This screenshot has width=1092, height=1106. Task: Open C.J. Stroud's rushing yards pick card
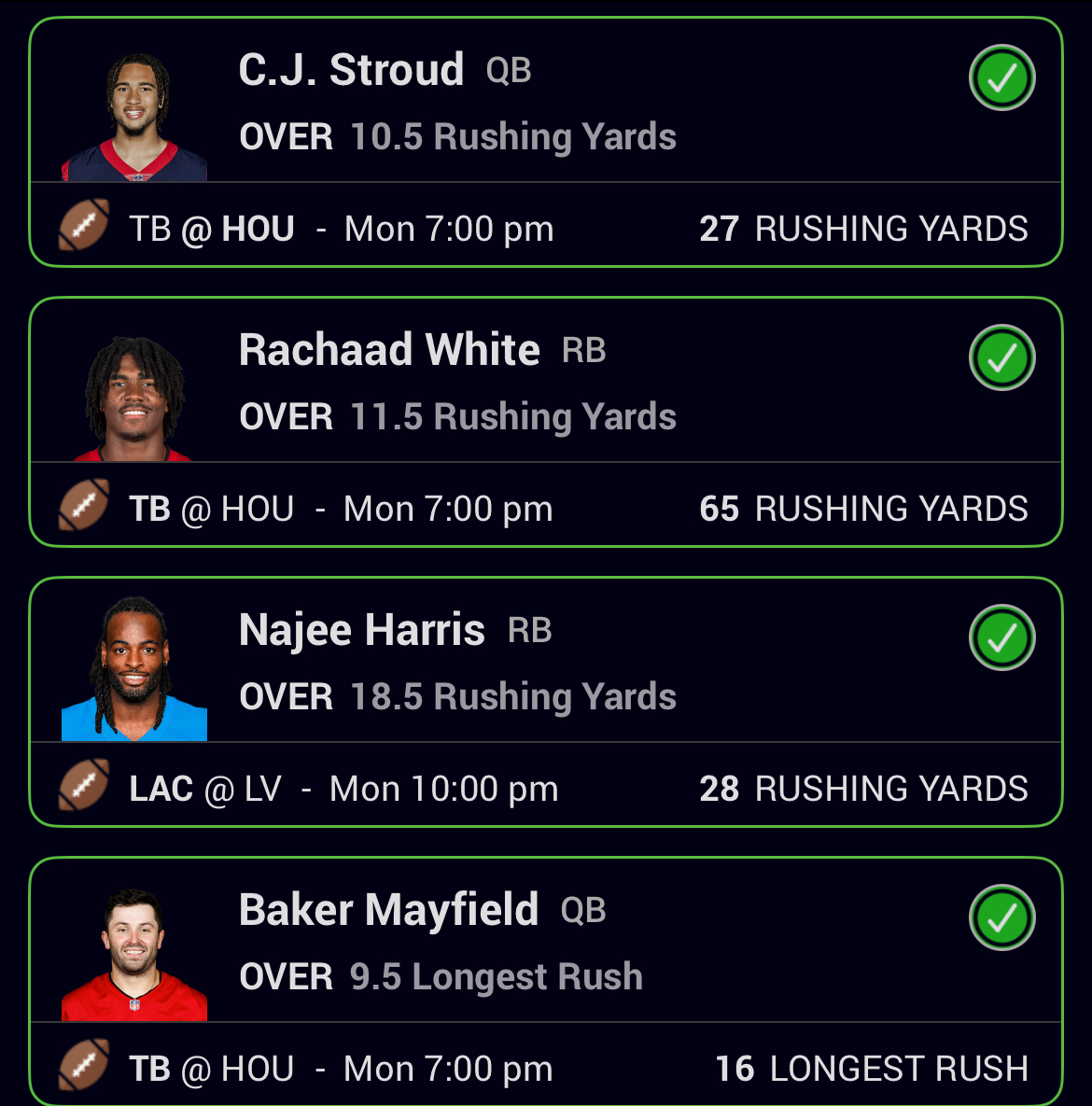pyautogui.click(x=546, y=142)
